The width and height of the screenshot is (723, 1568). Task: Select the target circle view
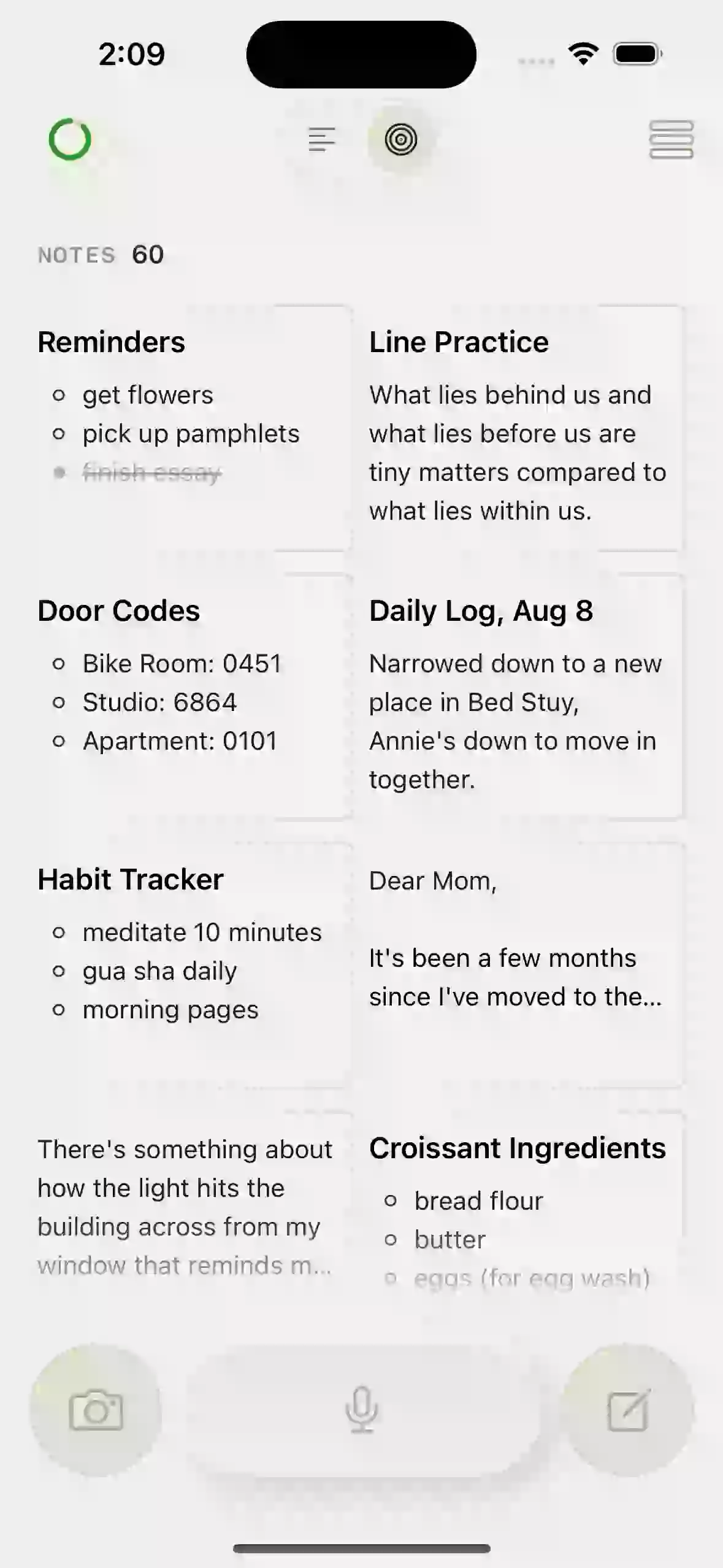coord(401,139)
